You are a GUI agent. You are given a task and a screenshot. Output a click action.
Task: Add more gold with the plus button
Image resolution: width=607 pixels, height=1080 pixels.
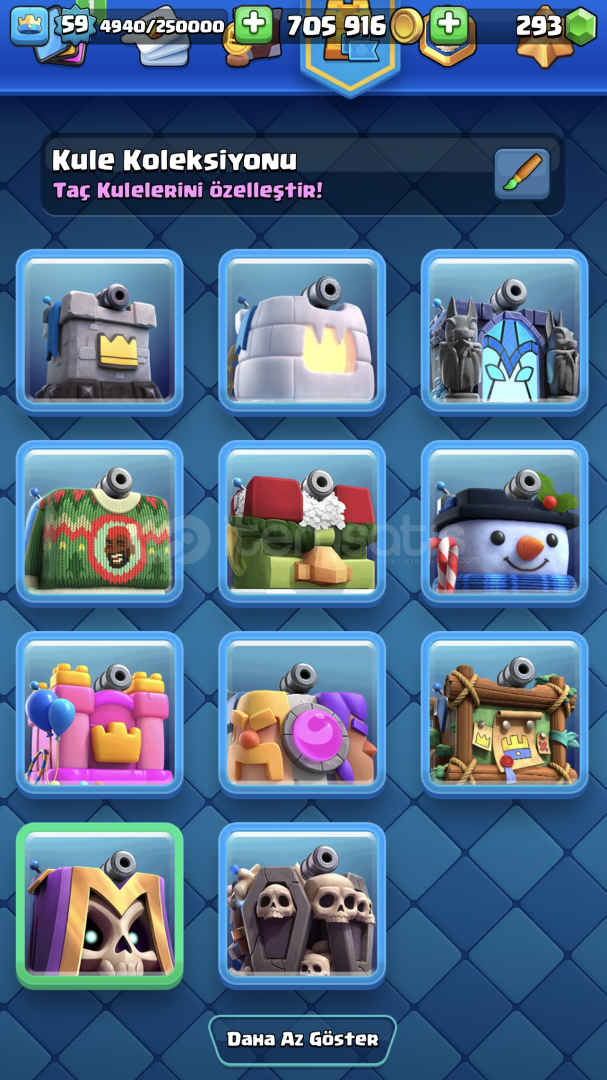point(448,24)
